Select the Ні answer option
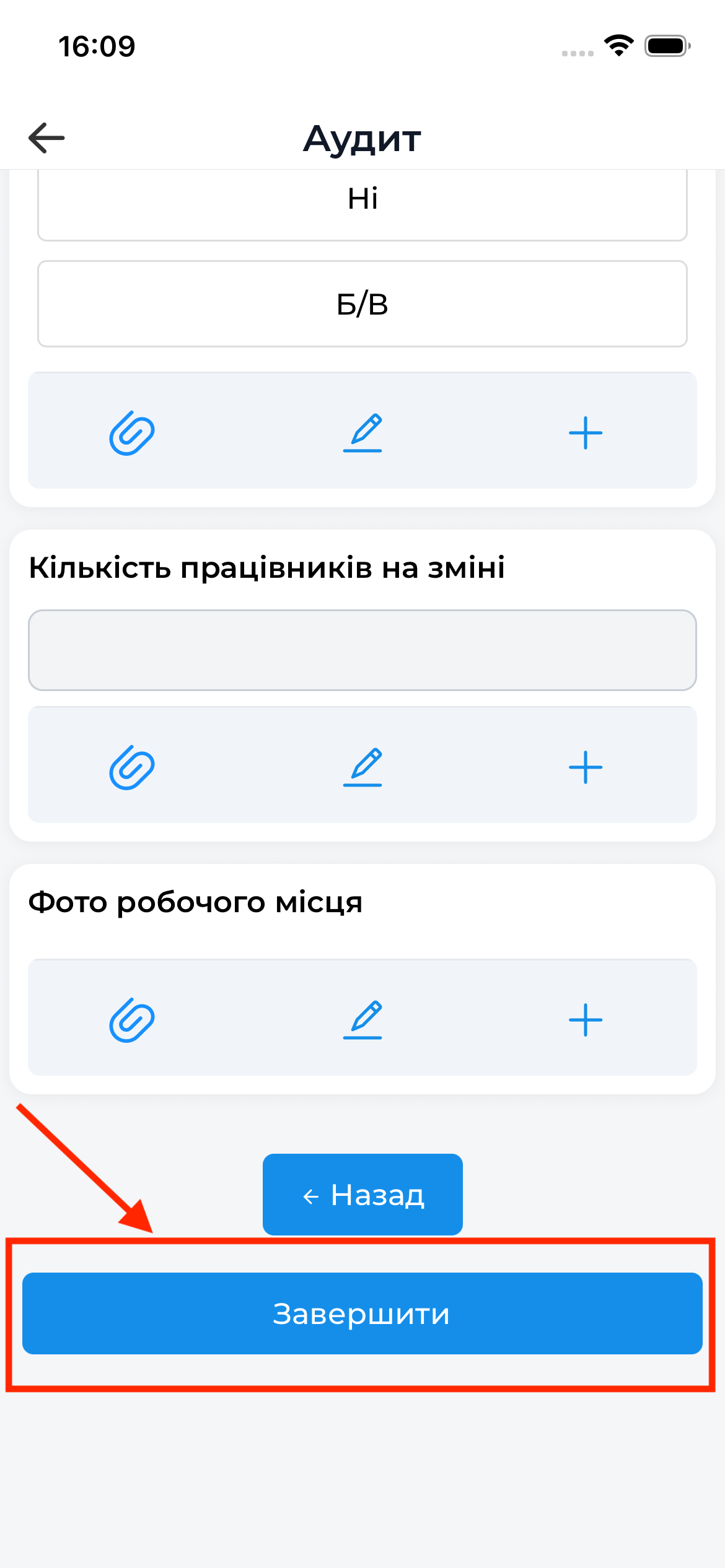The height and width of the screenshot is (1568, 725). click(x=362, y=198)
